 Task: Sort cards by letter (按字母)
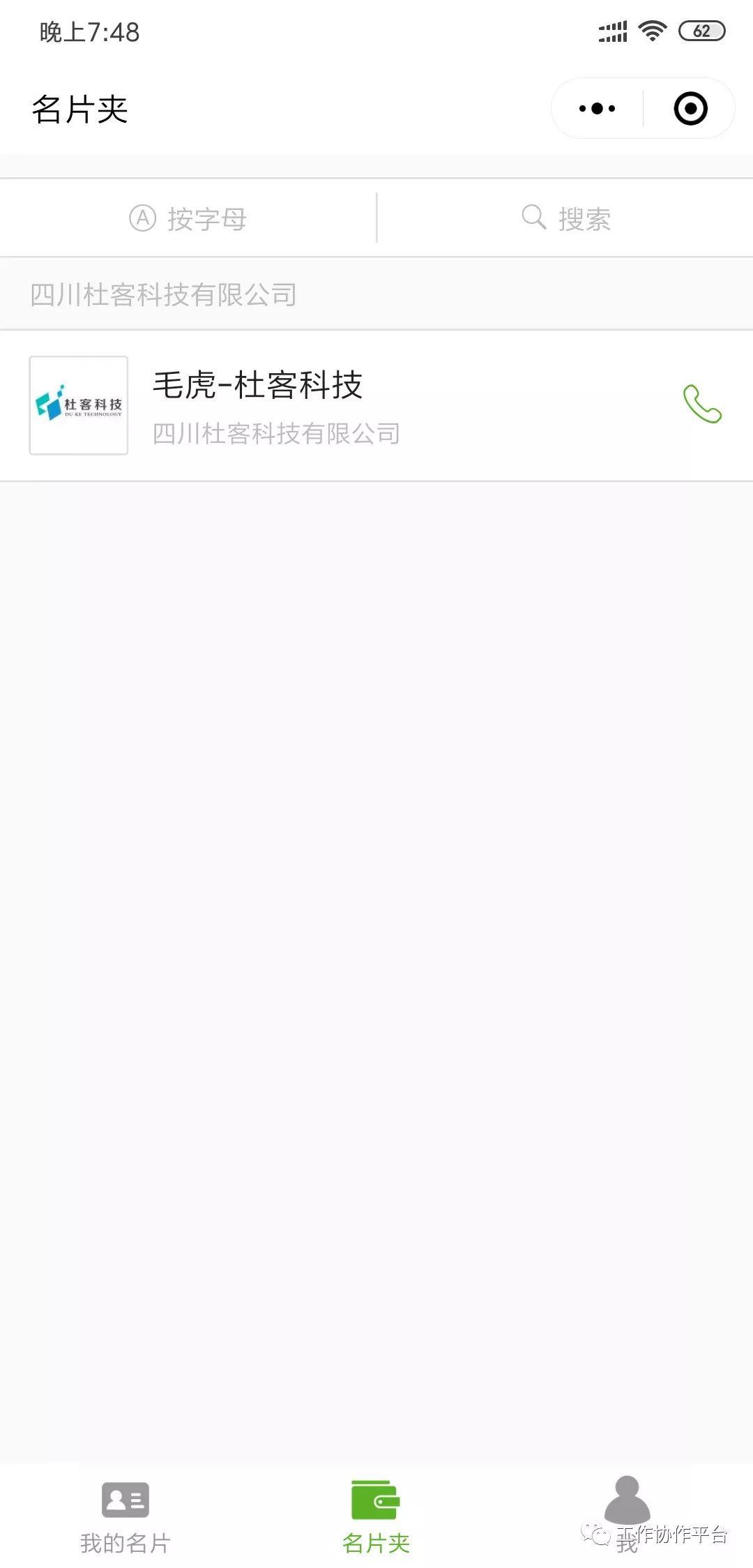pos(188,218)
